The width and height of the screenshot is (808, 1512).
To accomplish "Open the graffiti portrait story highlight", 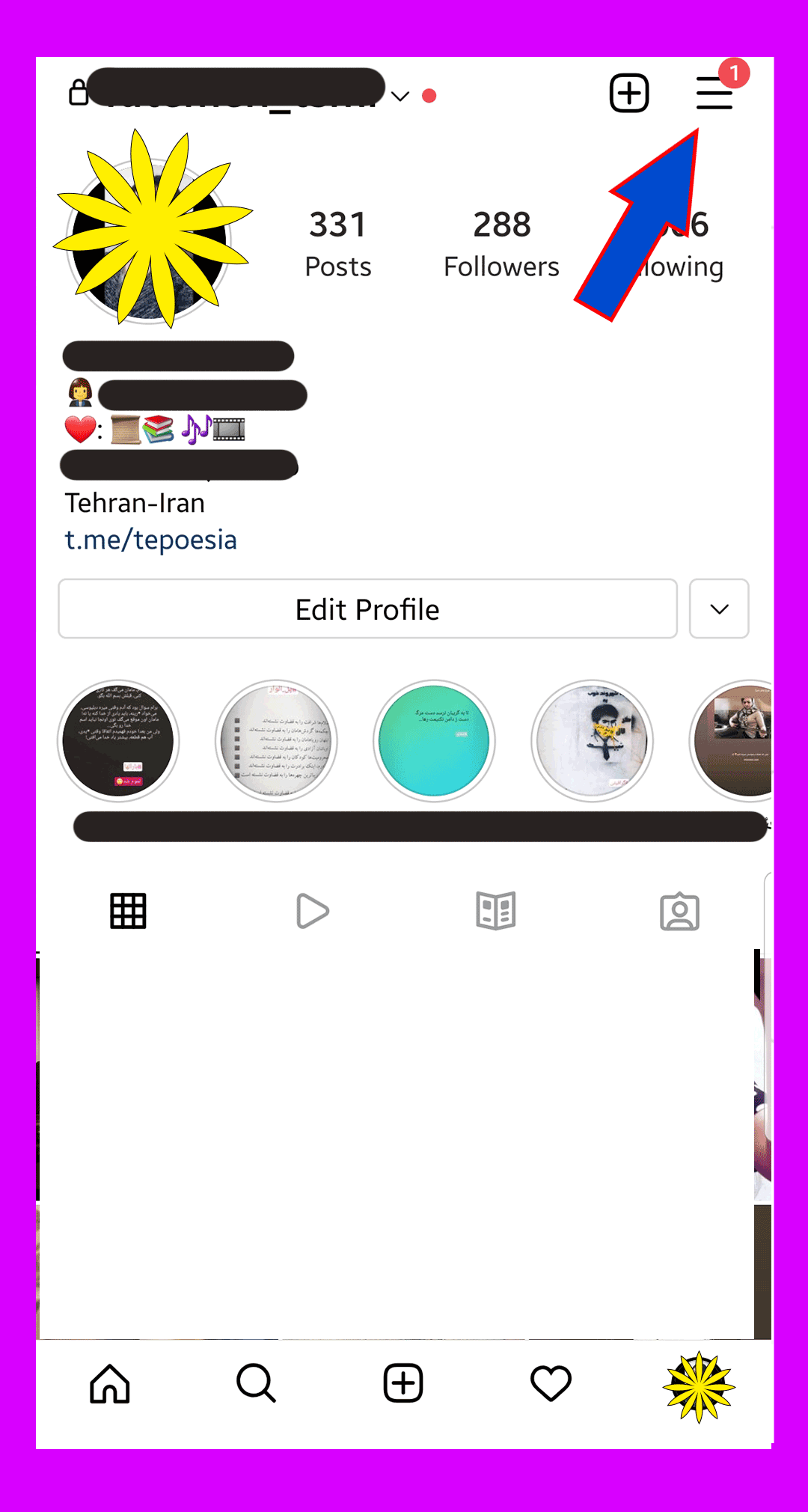I will click(x=592, y=741).
